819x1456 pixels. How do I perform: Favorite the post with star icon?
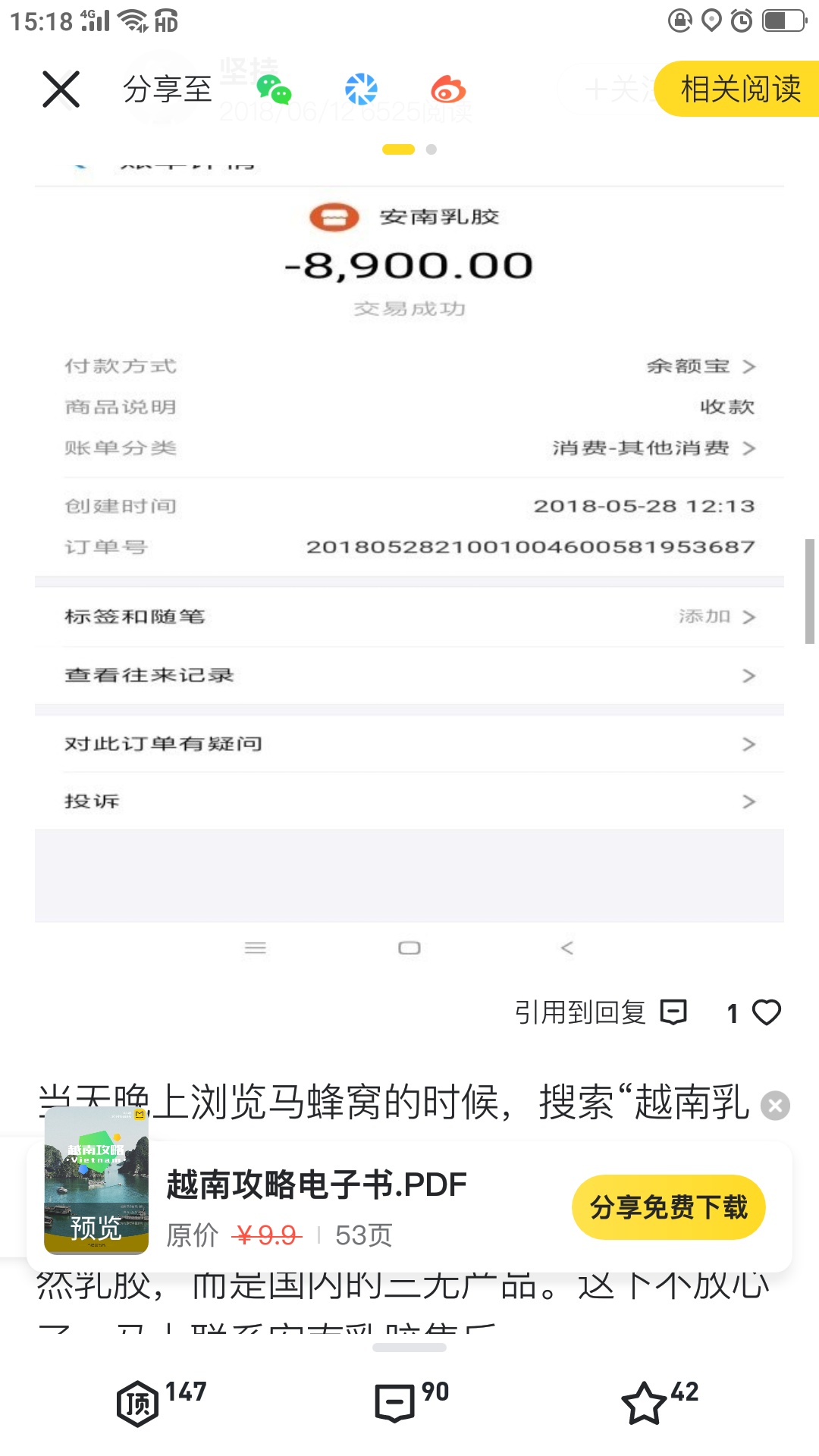coord(644,1403)
